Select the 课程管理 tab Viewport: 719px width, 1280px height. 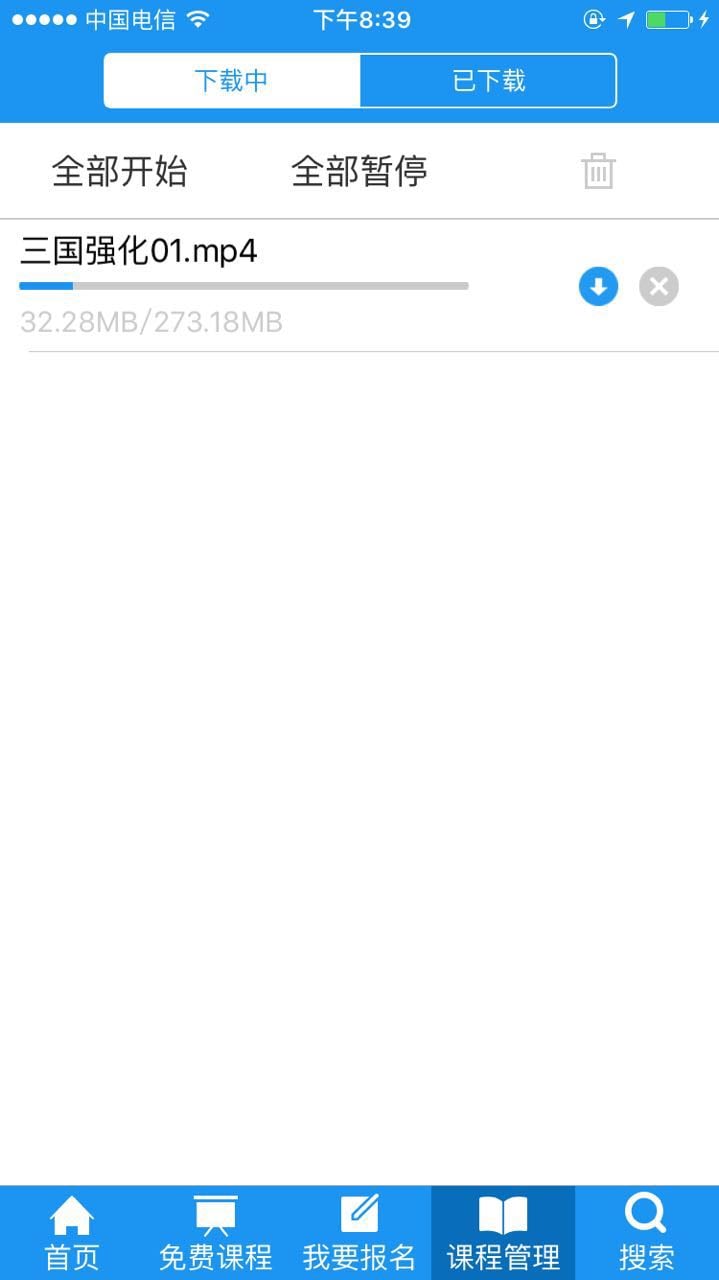click(503, 1233)
